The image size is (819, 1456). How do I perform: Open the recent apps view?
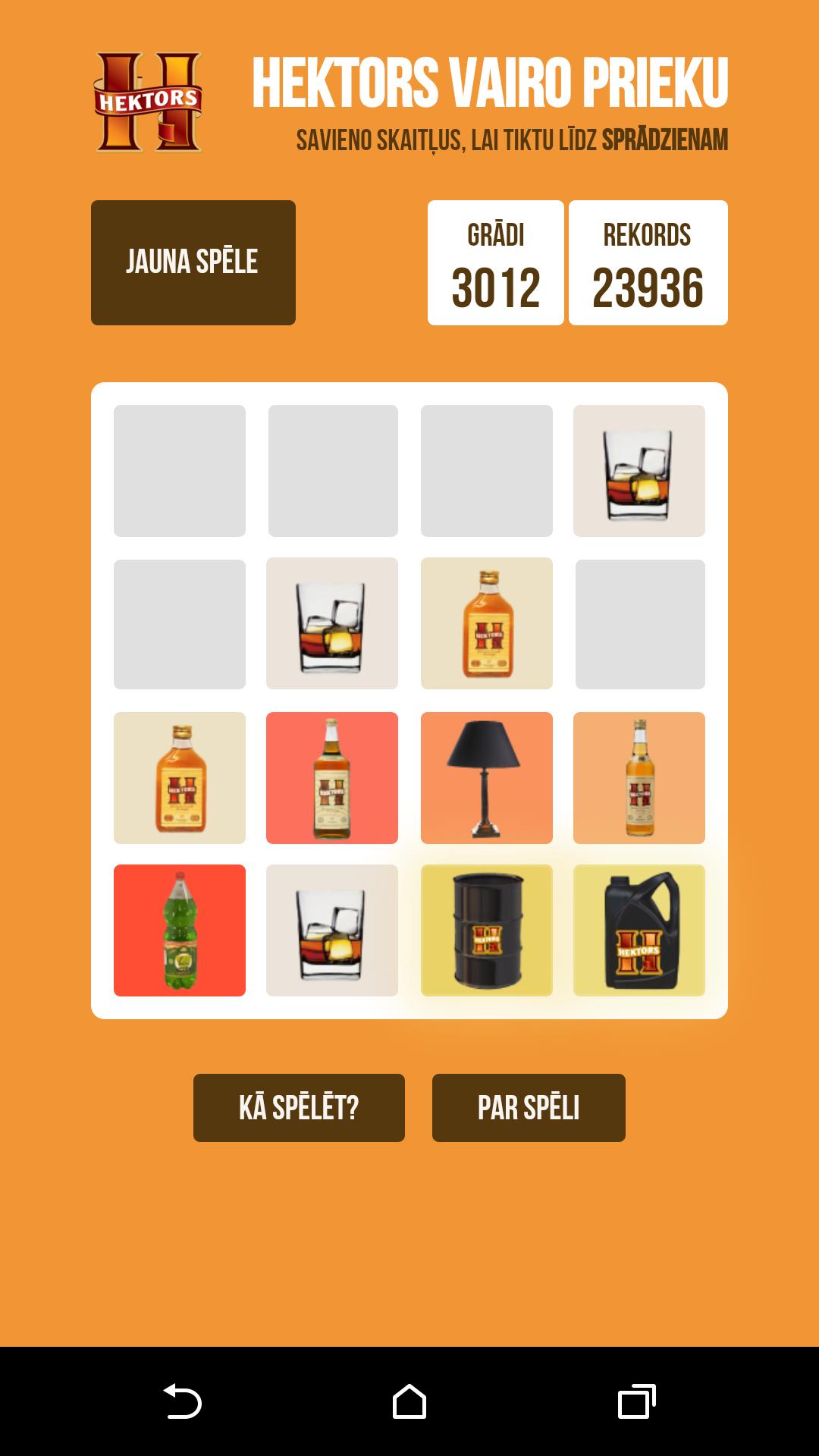click(636, 1401)
